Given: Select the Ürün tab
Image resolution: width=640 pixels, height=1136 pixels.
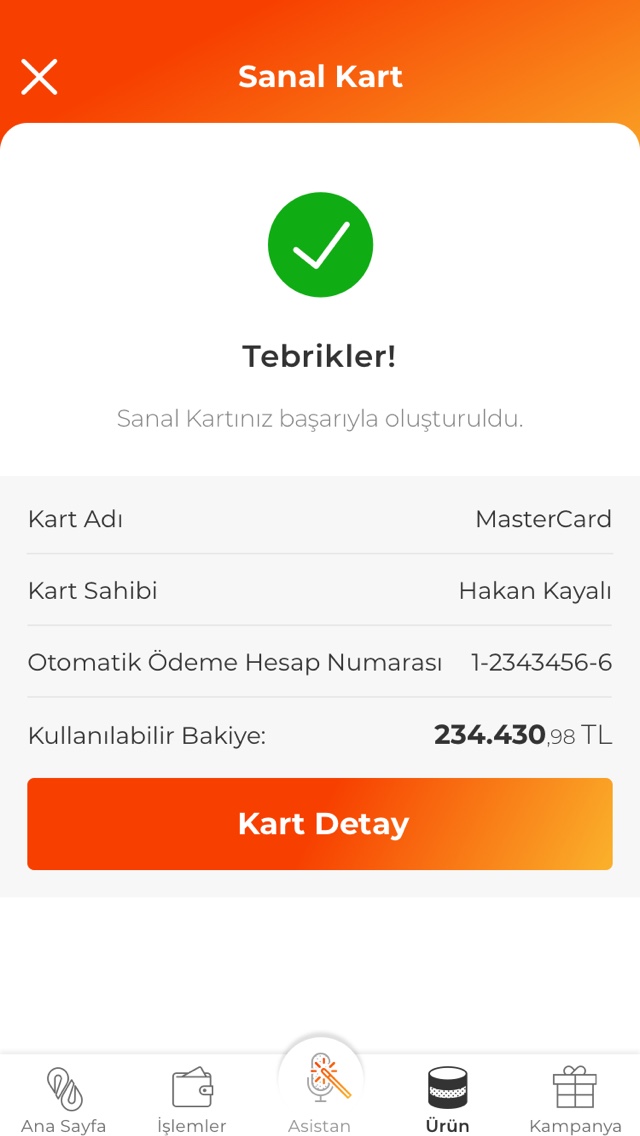Looking at the screenshot, I should click(447, 1098).
